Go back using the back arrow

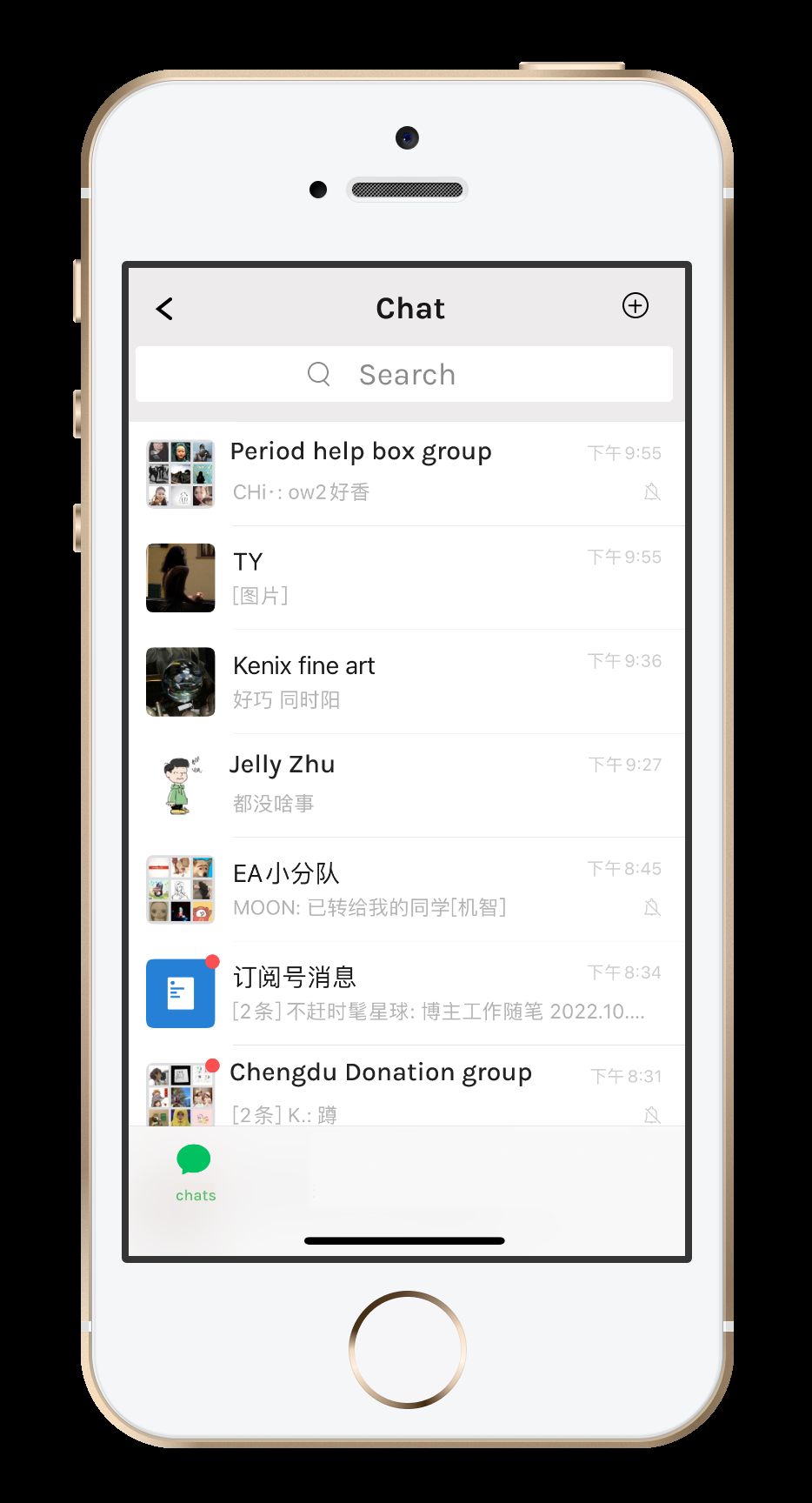point(164,309)
